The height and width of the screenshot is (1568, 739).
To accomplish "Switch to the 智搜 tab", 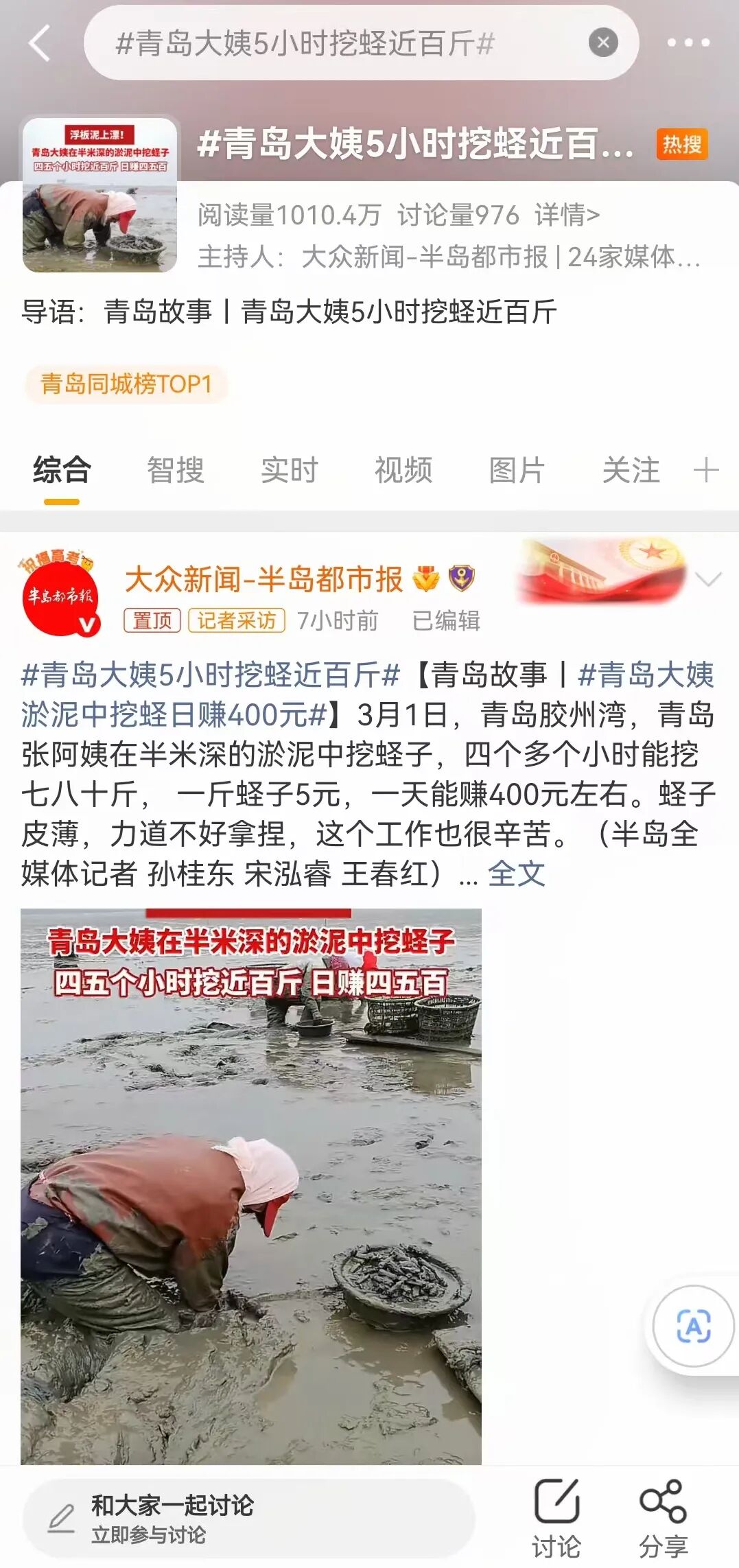I will pos(176,471).
